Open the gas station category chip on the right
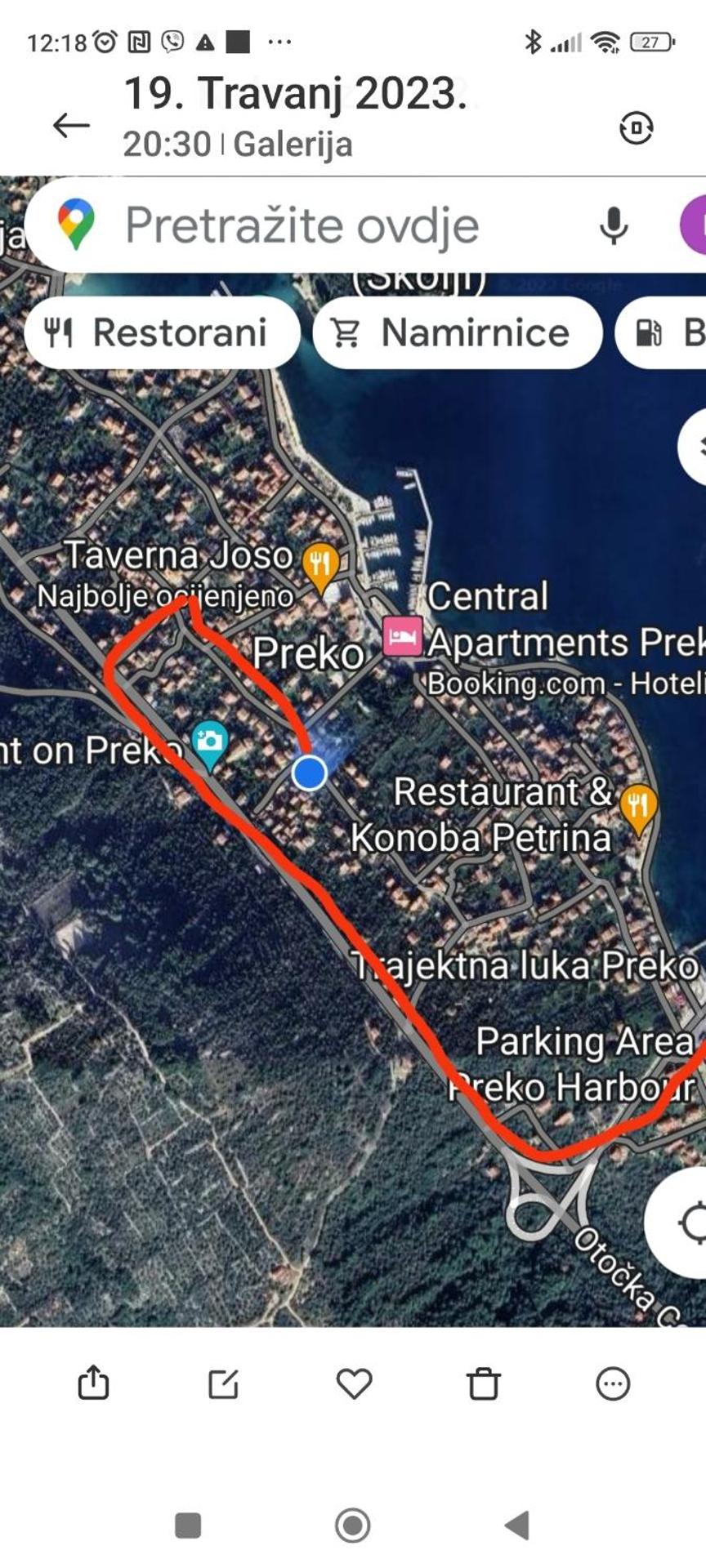 (664, 332)
